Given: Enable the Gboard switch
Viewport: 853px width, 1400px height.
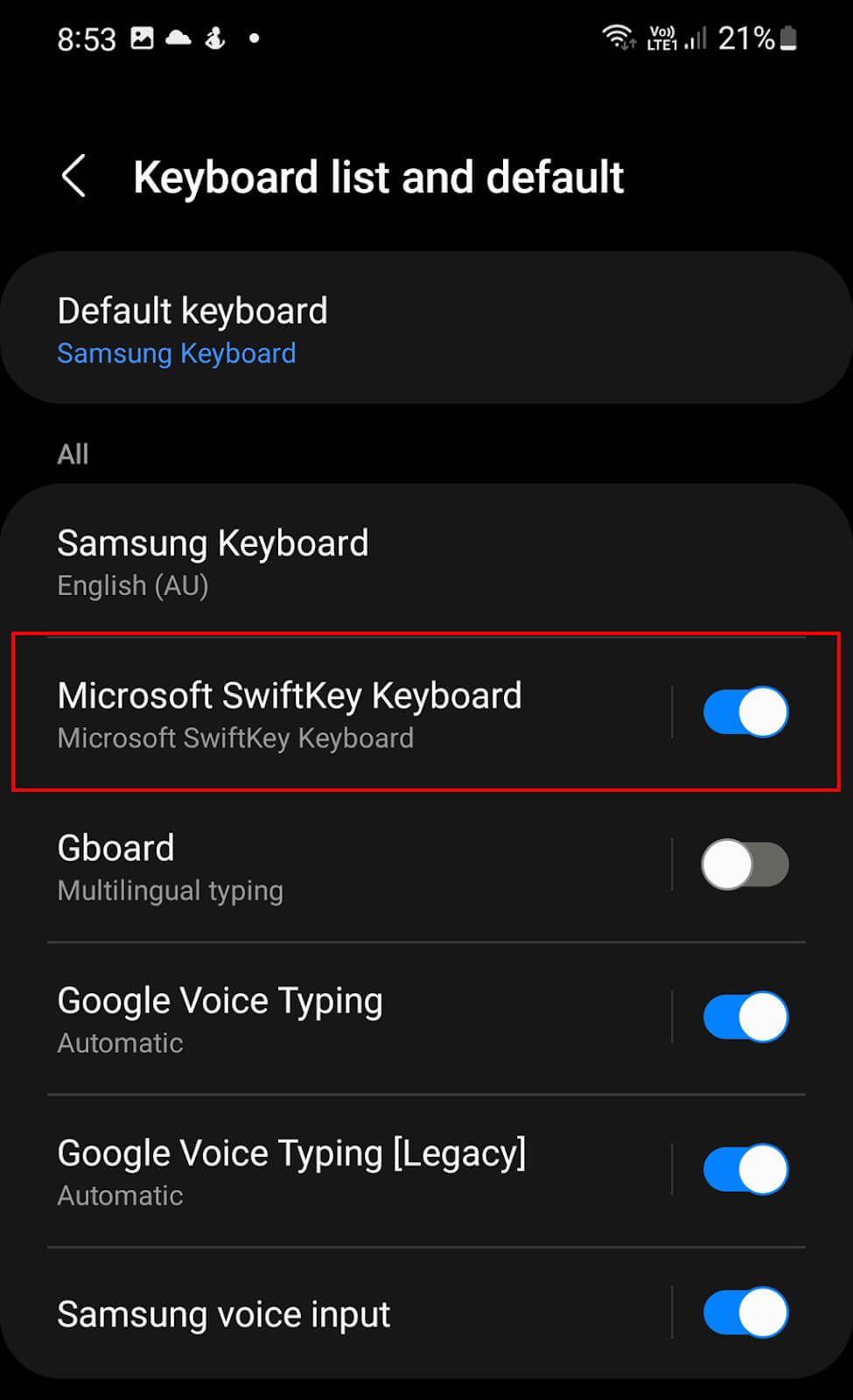Looking at the screenshot, I should point(745,864).
